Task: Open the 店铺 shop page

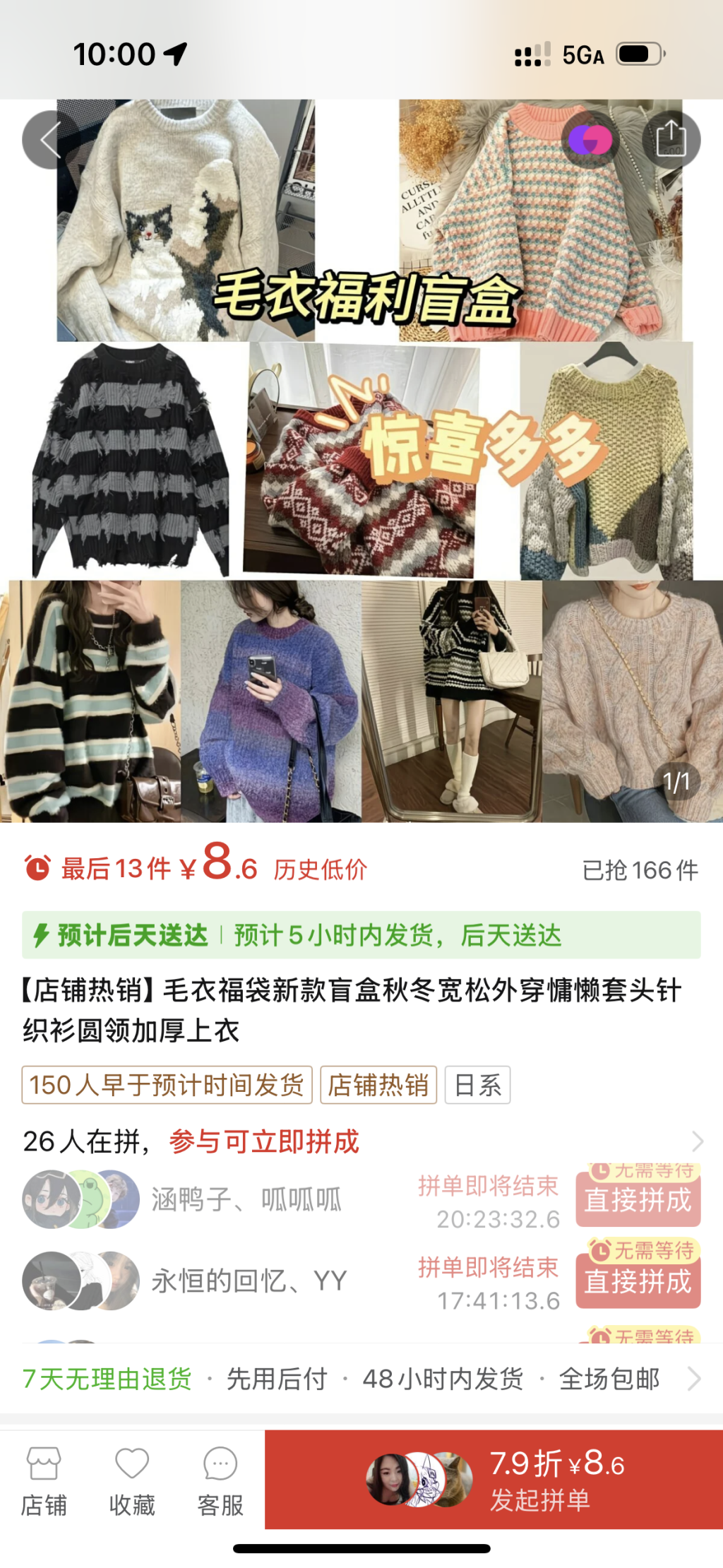Action: pyautogui.click(x=44, y=1480)
